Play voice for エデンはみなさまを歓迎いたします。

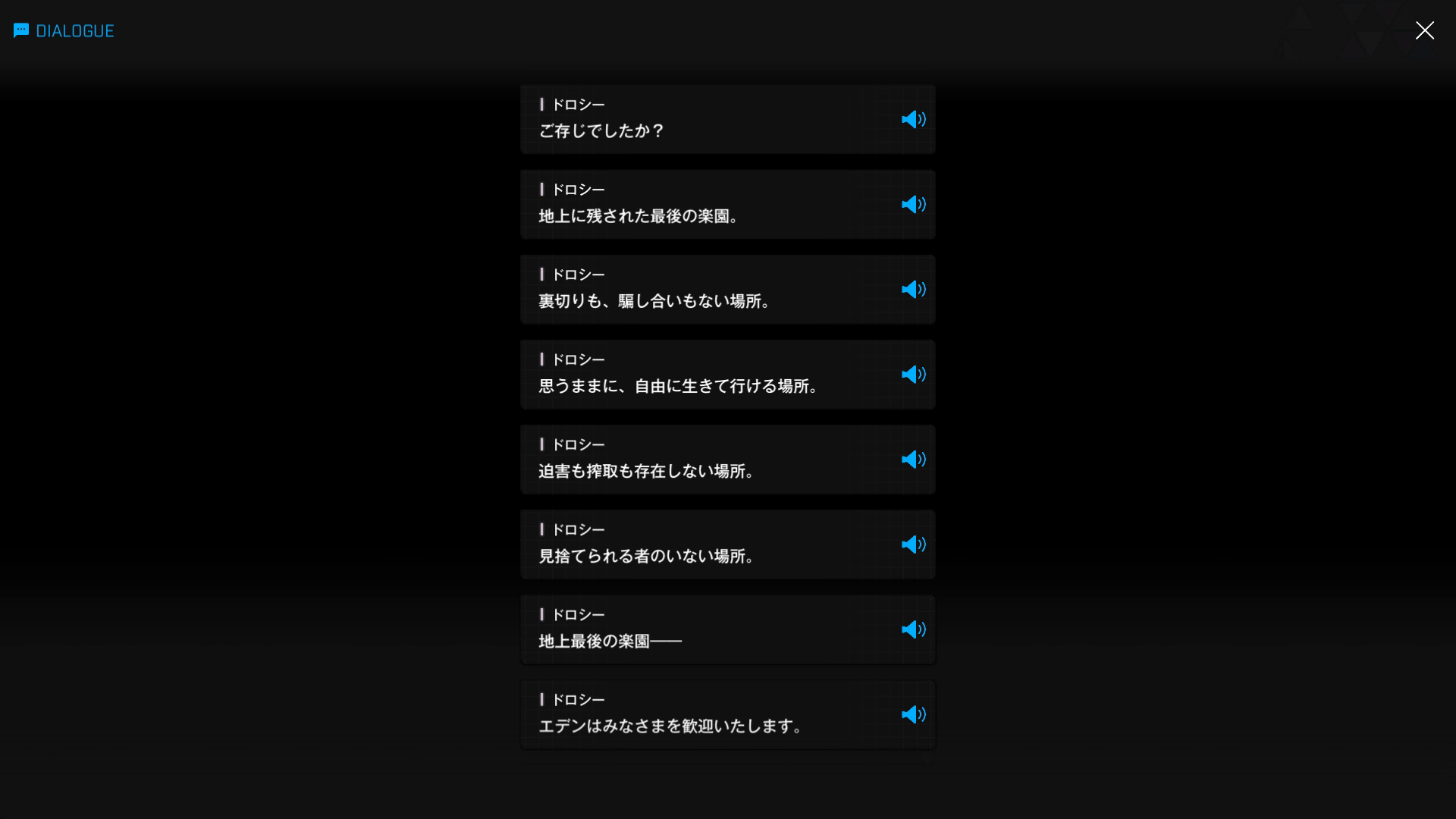pyautogui.click(x=913, y=714)
